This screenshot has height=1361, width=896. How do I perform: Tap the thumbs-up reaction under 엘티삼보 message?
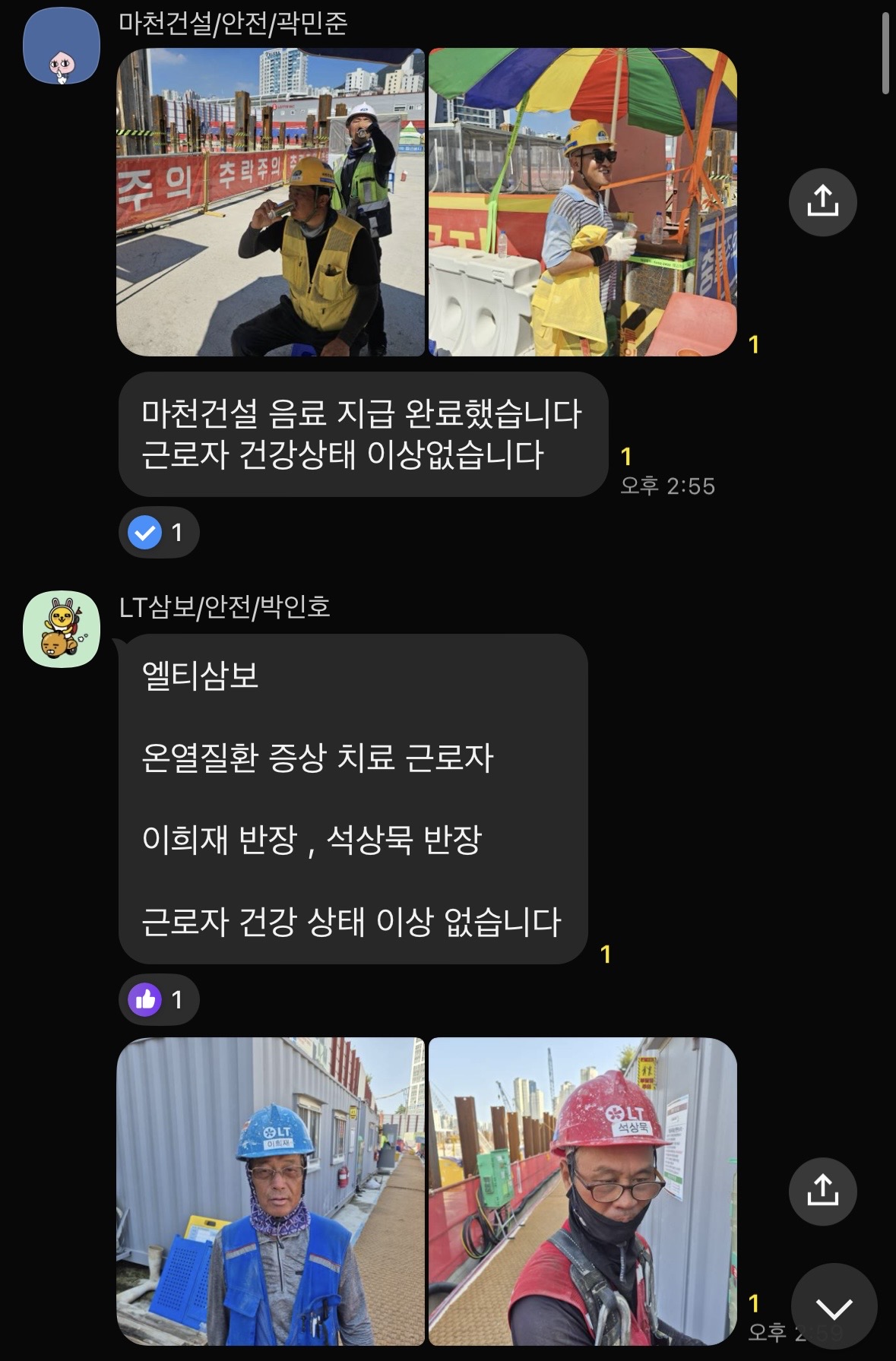click(x=158, y=999)
